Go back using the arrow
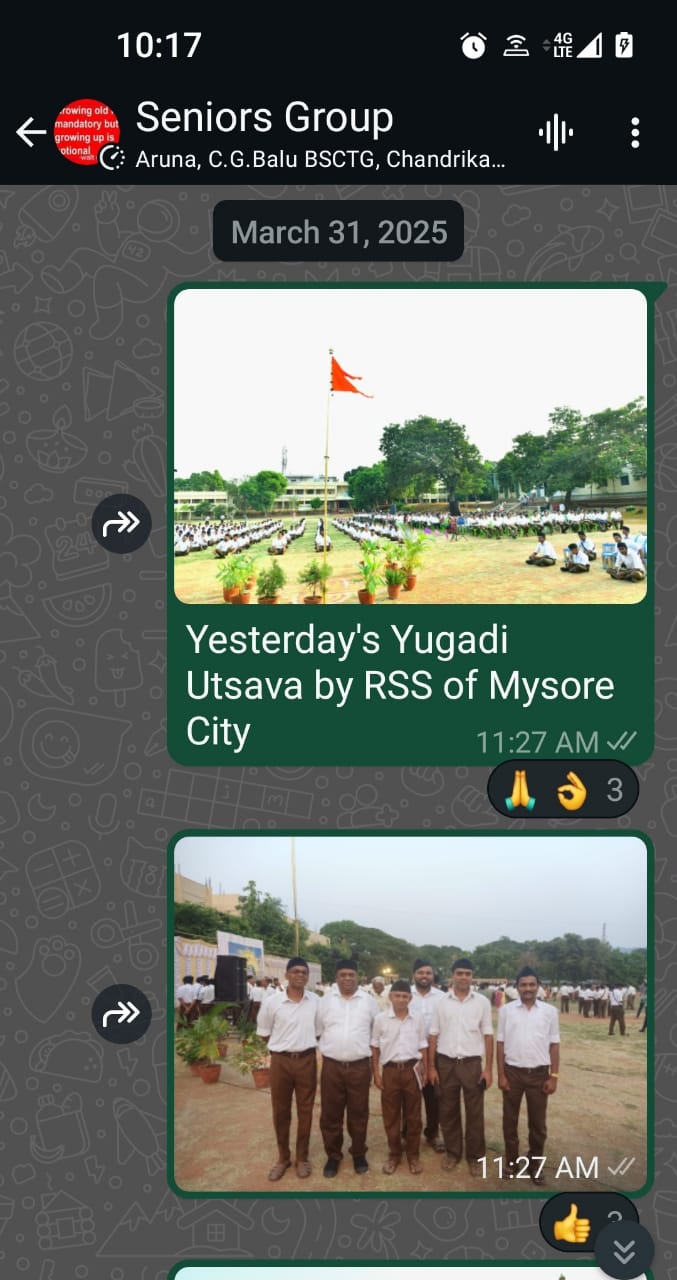Viewport: 677px width, 1280px height. click(x=31, y=132)
